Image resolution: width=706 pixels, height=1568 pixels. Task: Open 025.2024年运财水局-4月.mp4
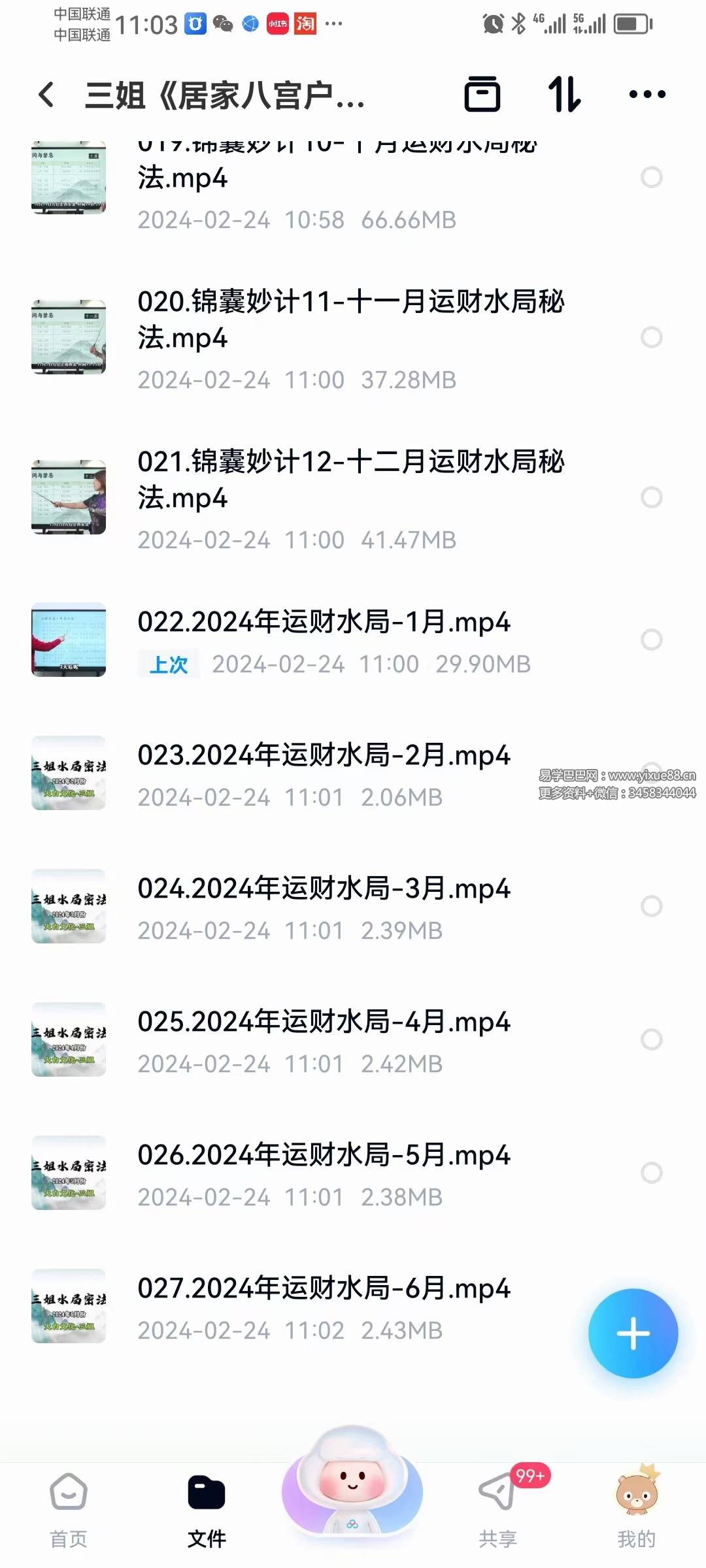(324, 1022)
